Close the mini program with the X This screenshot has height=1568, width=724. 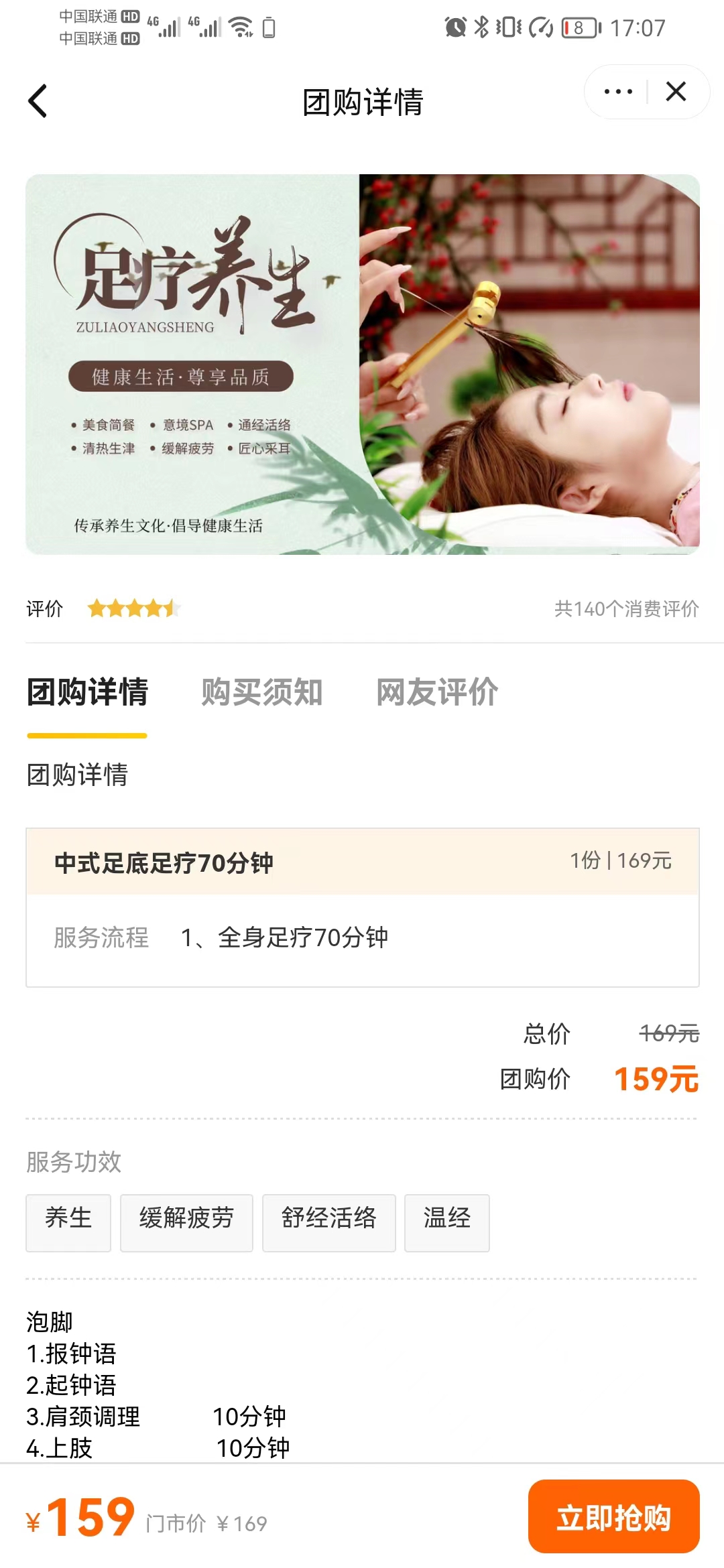coord(676,92)
